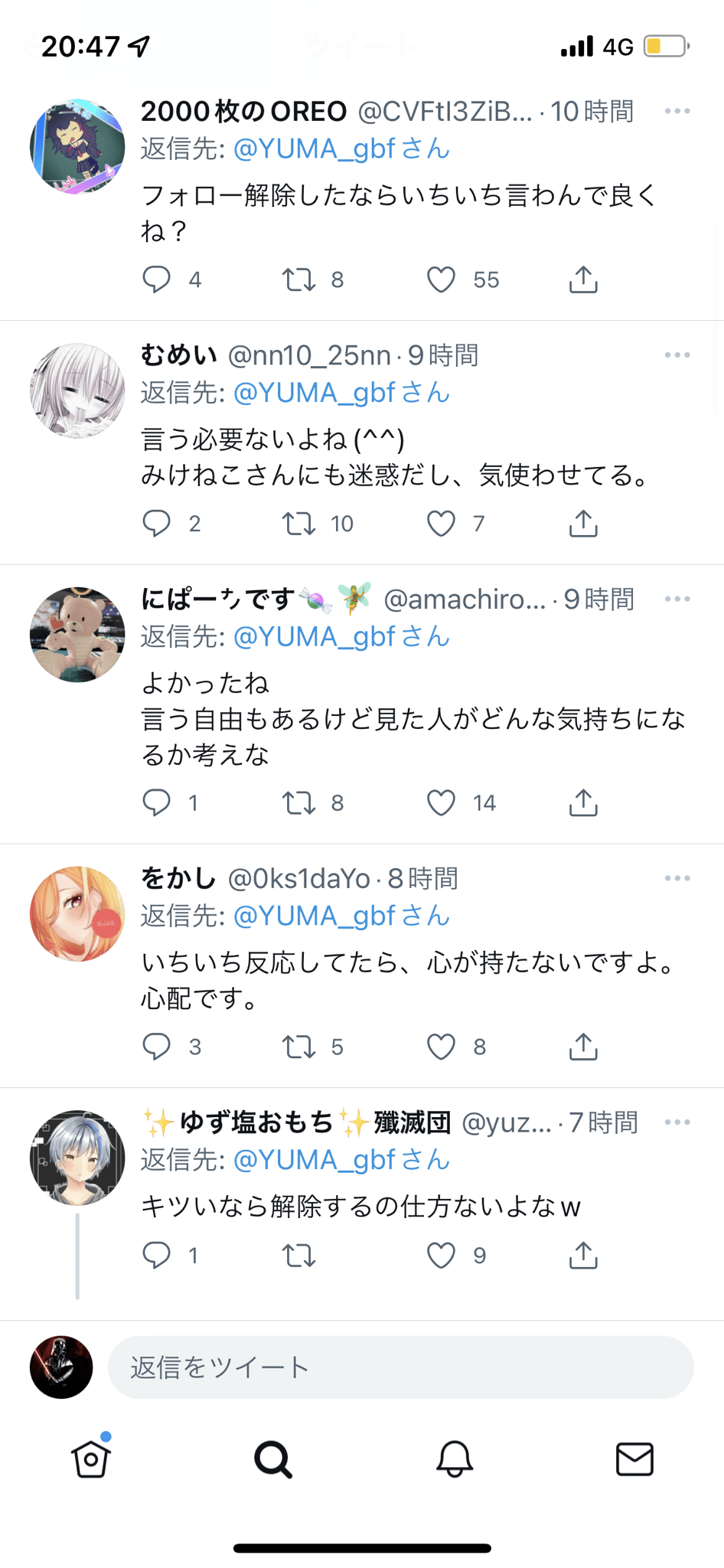Open replies to をかし's tweet
The image size is (724, 1568).
pyautogui.click(x=157, y=1047)
